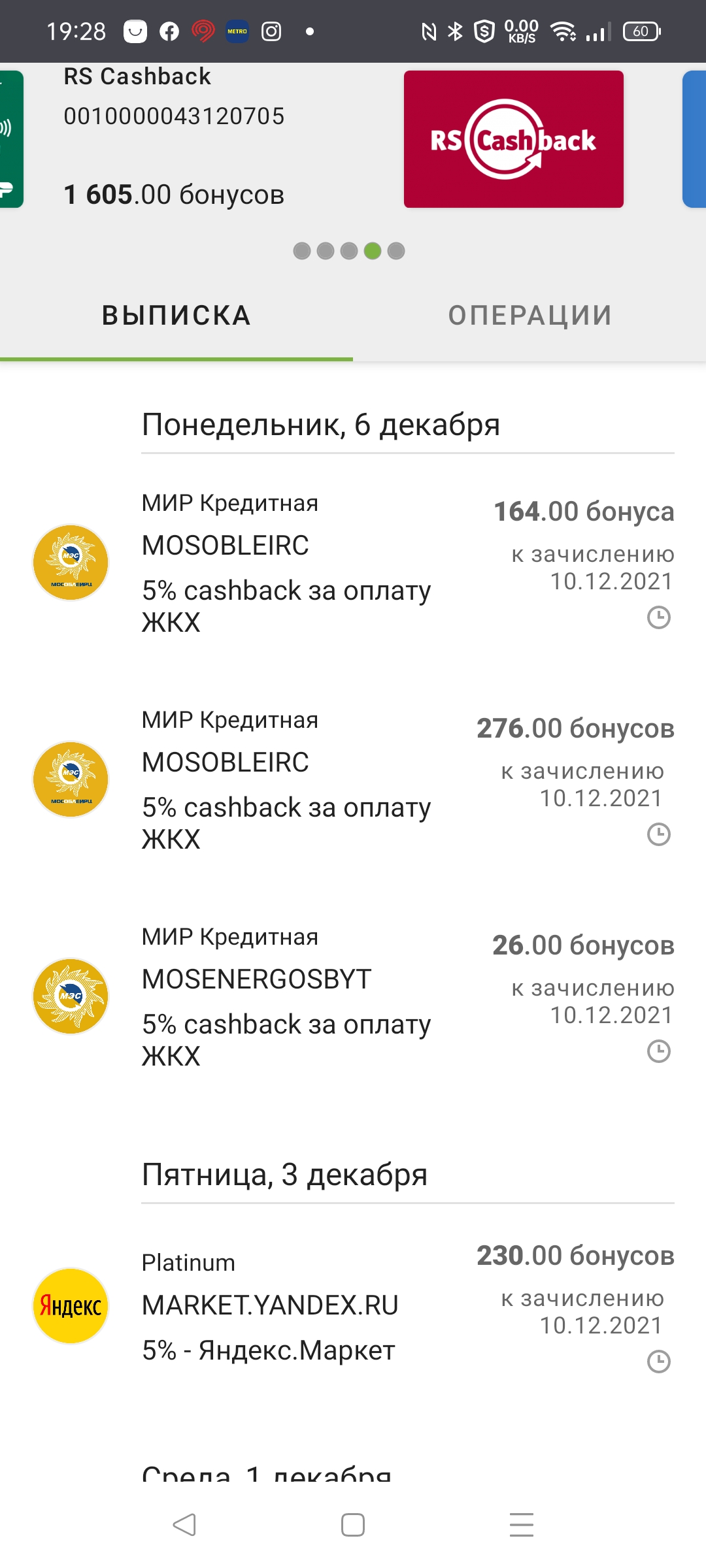Open the 164.00 бонуса MOSOBLEIRC entry

[x=353, y=563]
